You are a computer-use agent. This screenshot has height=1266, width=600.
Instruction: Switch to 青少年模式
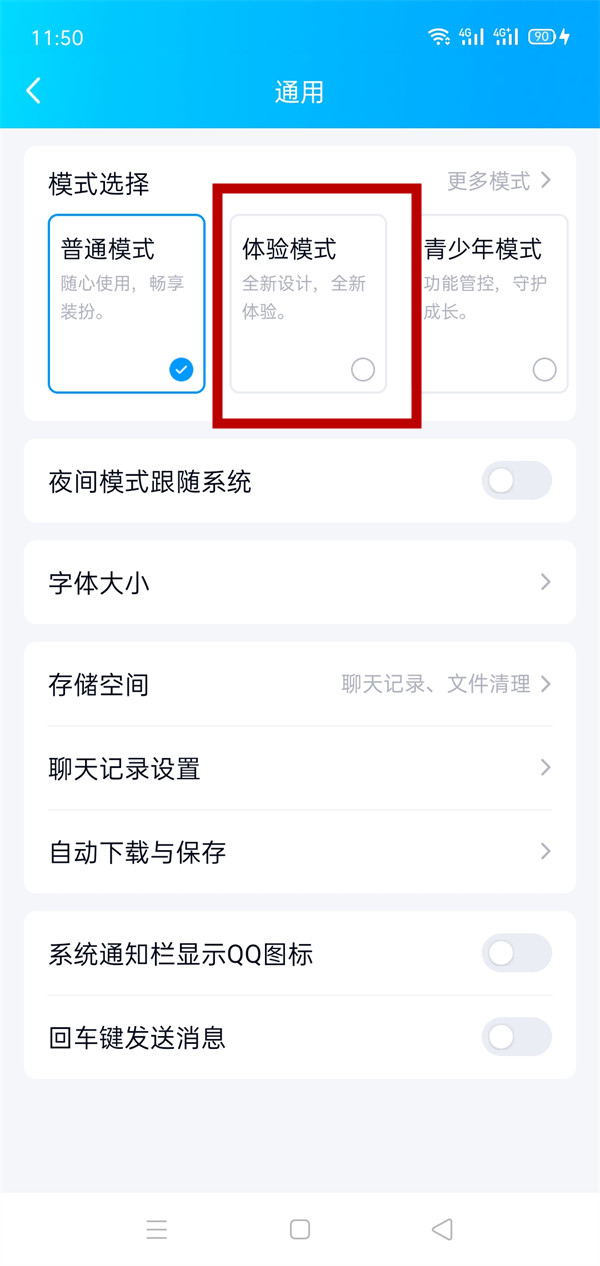(x=492, y=304)
